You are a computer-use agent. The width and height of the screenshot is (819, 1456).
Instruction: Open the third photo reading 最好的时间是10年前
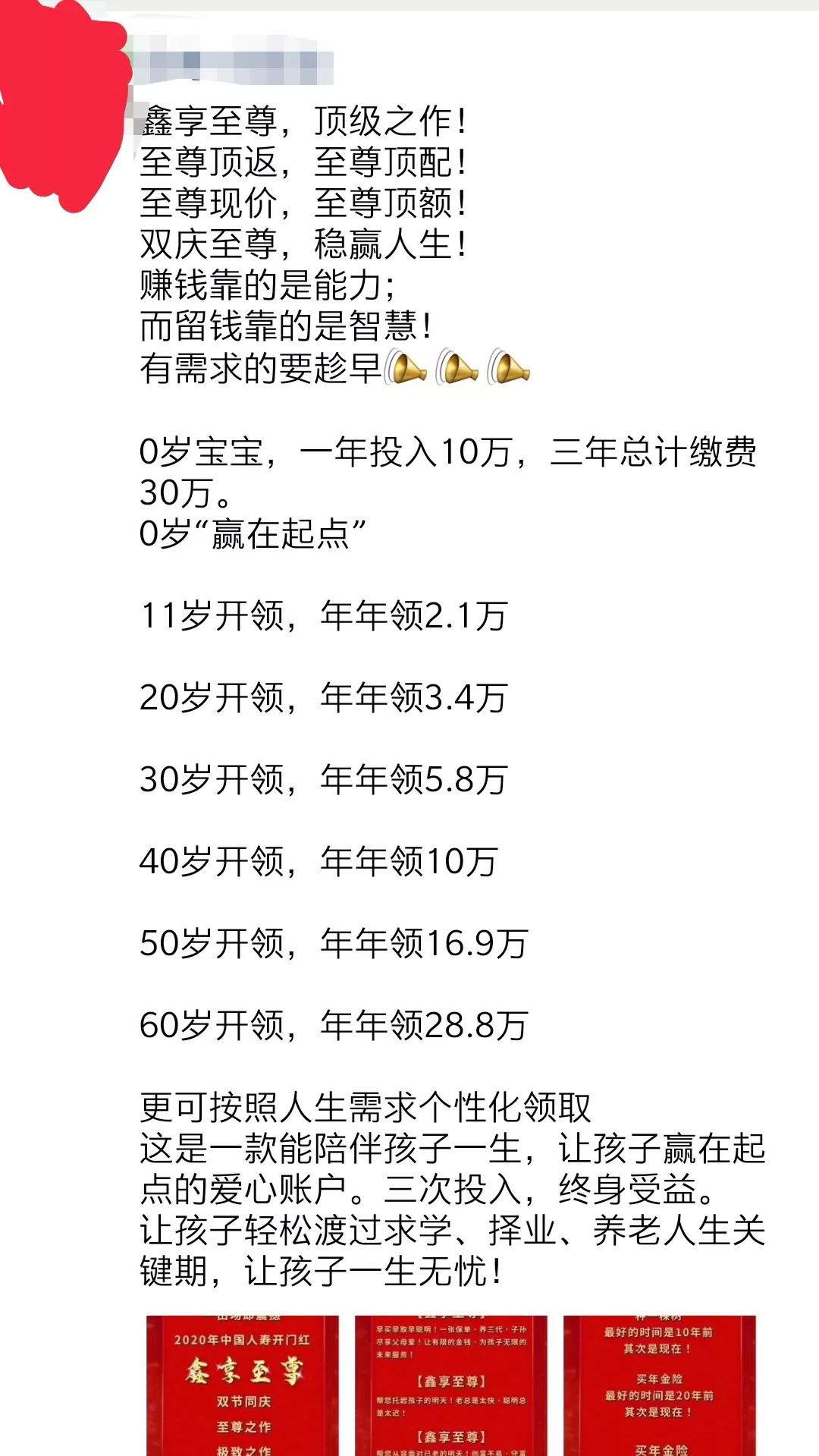pyautogui.click(x=660, y=1385)
